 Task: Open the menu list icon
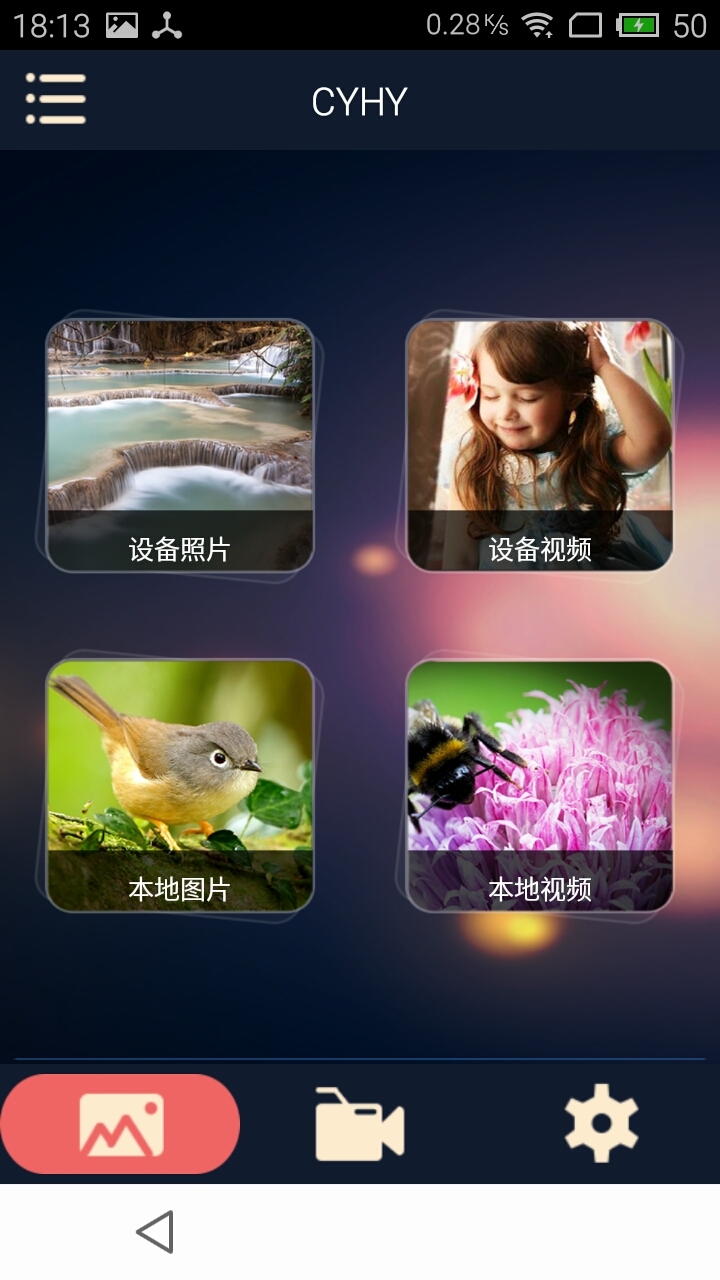[56, 99]
